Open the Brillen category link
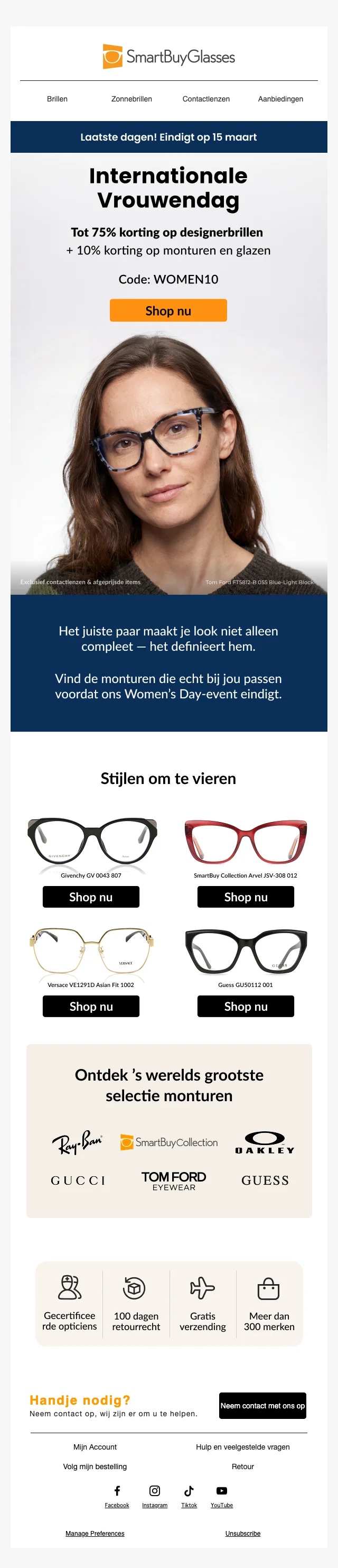Viewport: 338px width, 1568px height. 57,99
